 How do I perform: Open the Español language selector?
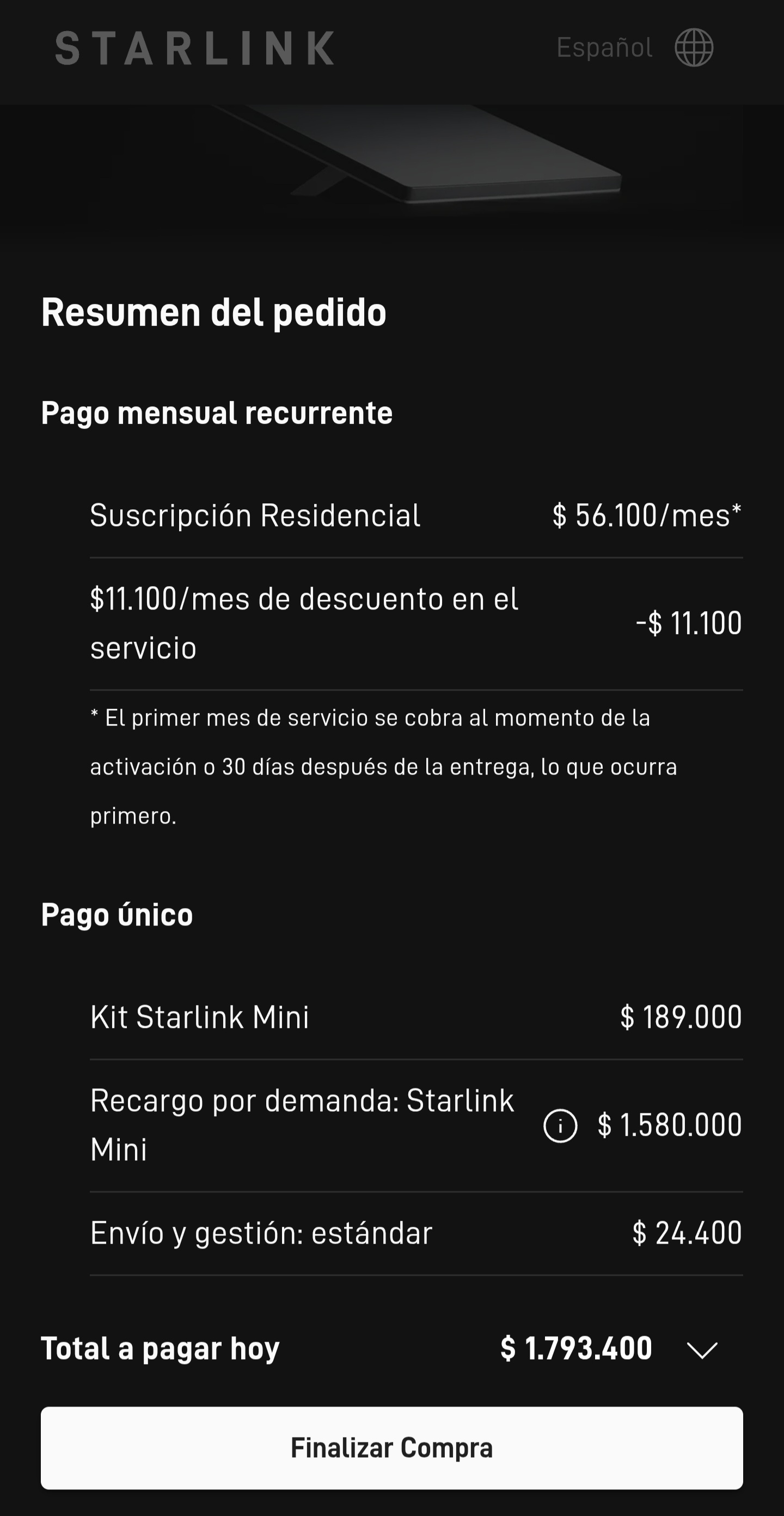[x=635, y=48]
